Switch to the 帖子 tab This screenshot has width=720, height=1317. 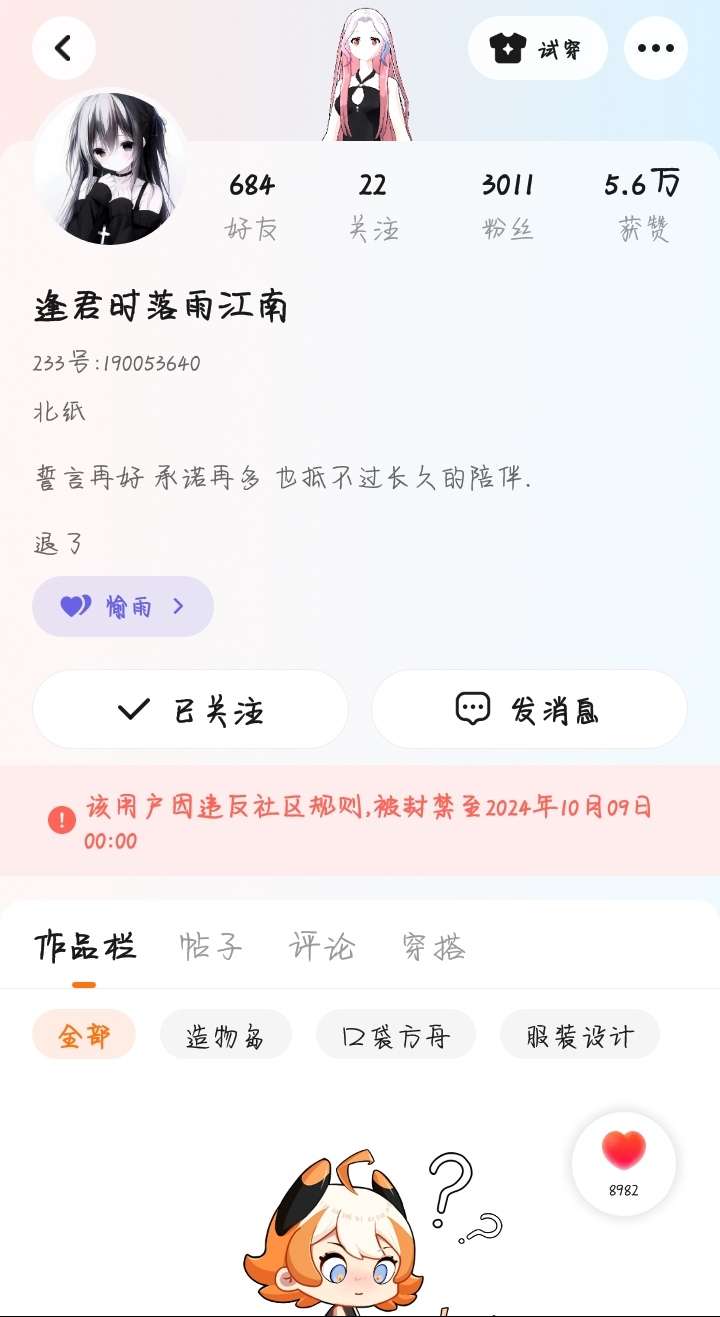point(210,946)
